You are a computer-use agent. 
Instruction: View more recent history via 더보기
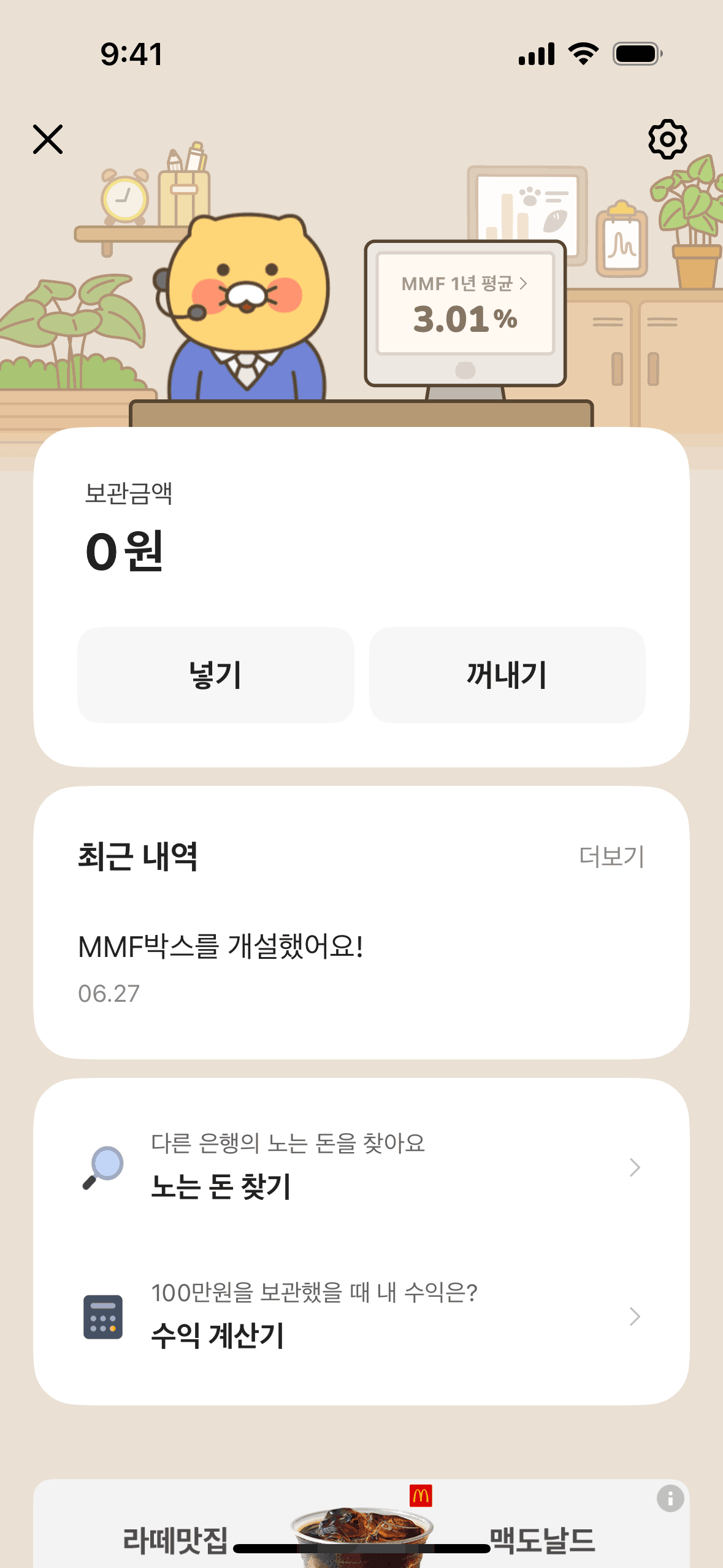click(x=611, y=856)
